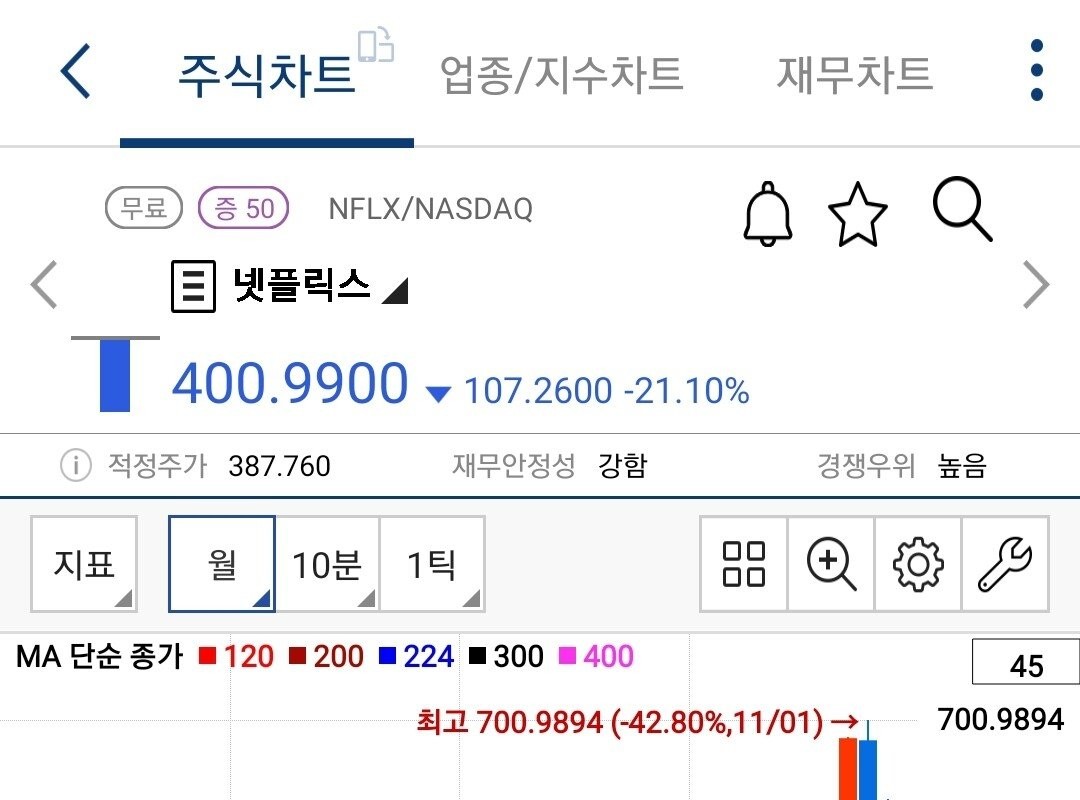The image size is (1080, 800).
Task: Tap the 45 candle count box
Action: (x=1026, y=665)
